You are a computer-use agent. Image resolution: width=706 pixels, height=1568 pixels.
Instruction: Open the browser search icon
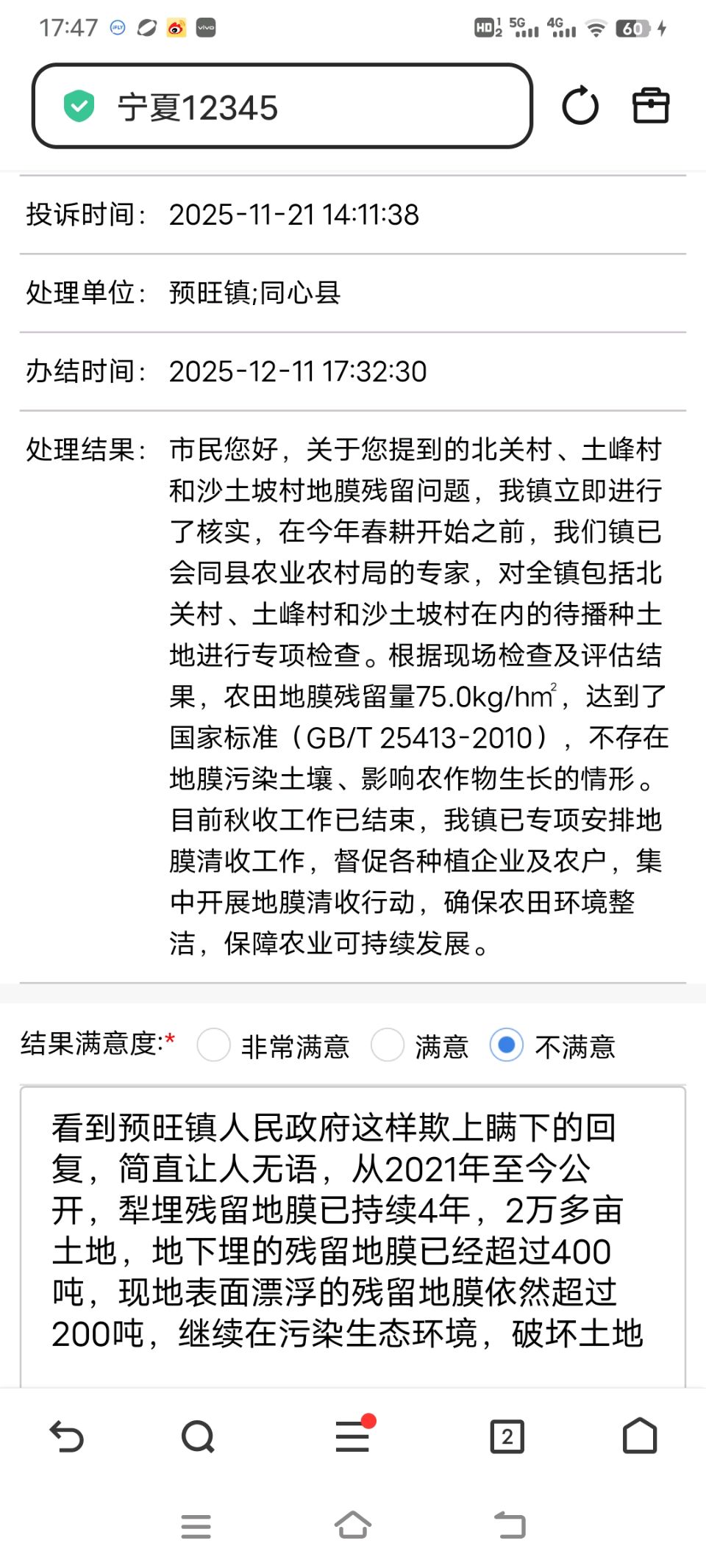click(x=198, y=1436)
